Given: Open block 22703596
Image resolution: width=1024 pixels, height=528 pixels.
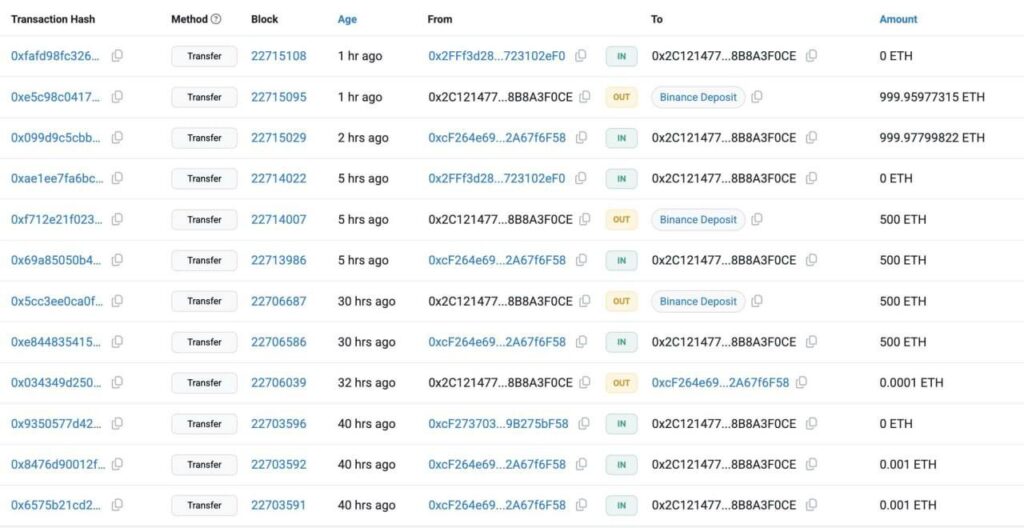Looking at the screenshot, I should pos(278,424).
